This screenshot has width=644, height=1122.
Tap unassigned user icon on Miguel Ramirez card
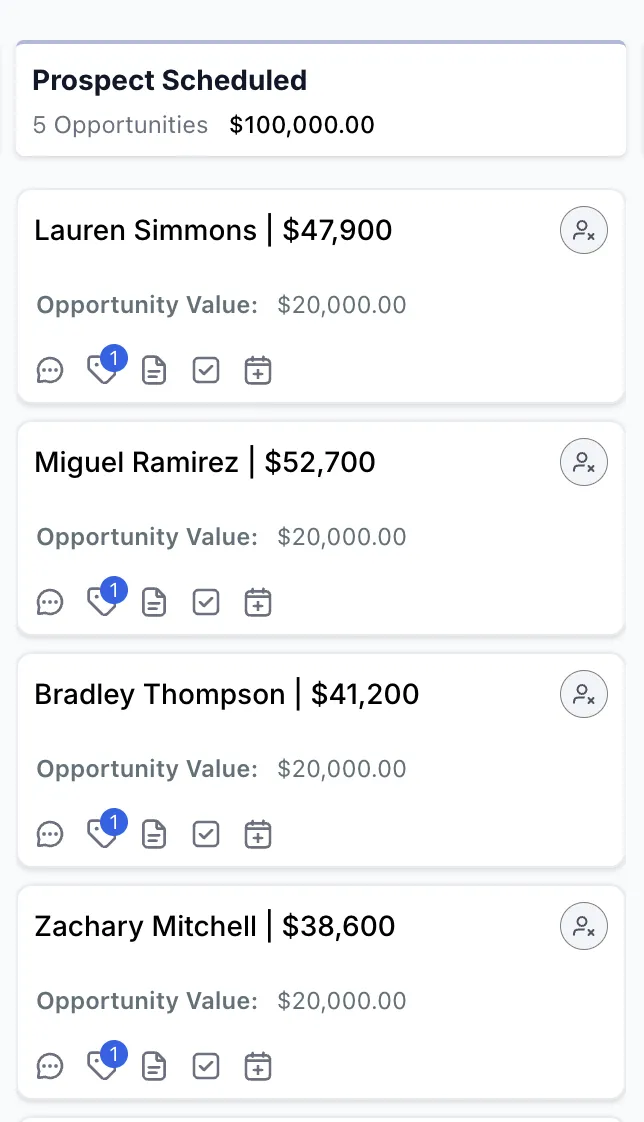584,463
